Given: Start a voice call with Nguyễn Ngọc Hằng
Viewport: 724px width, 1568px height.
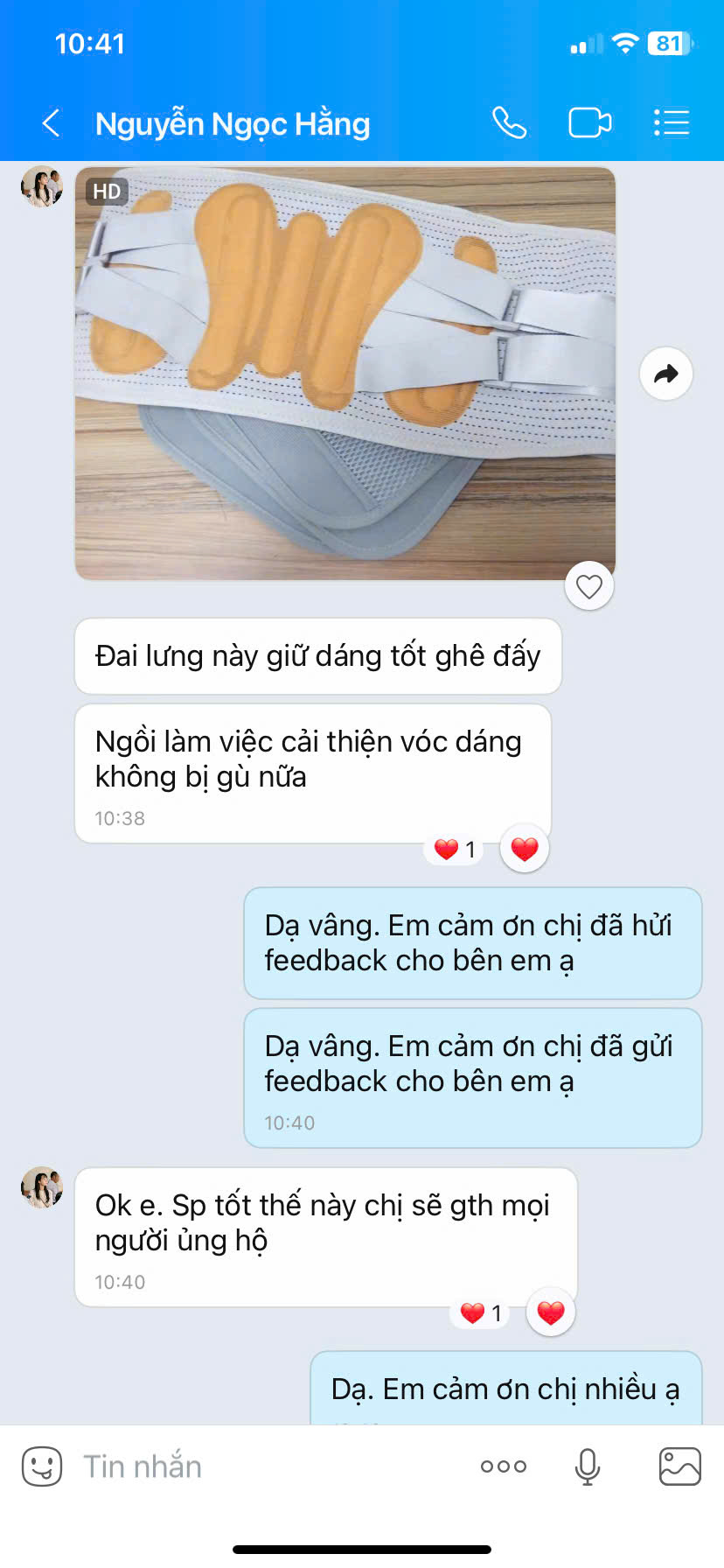Looking at the screenshot, I should click(x=509, y=123).
